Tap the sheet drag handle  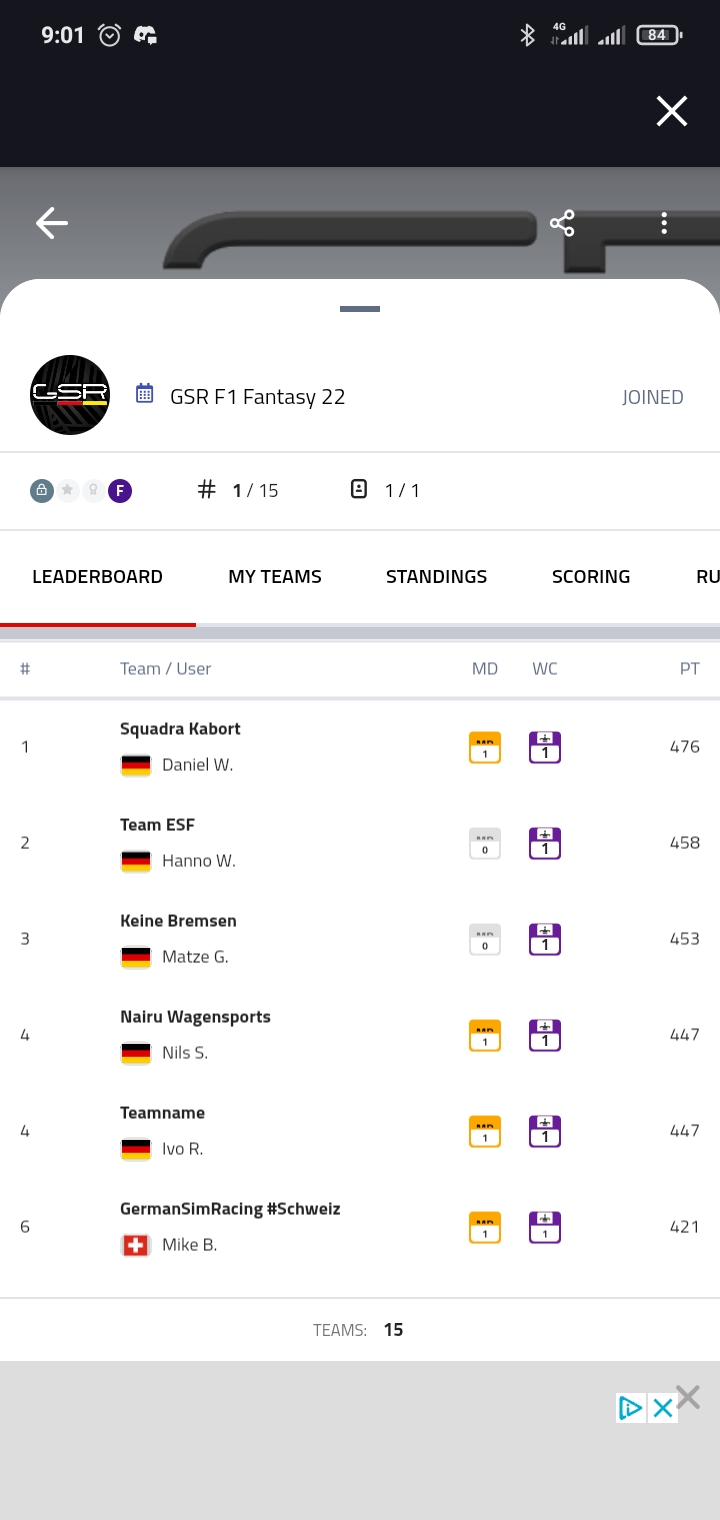coord(360,309)
